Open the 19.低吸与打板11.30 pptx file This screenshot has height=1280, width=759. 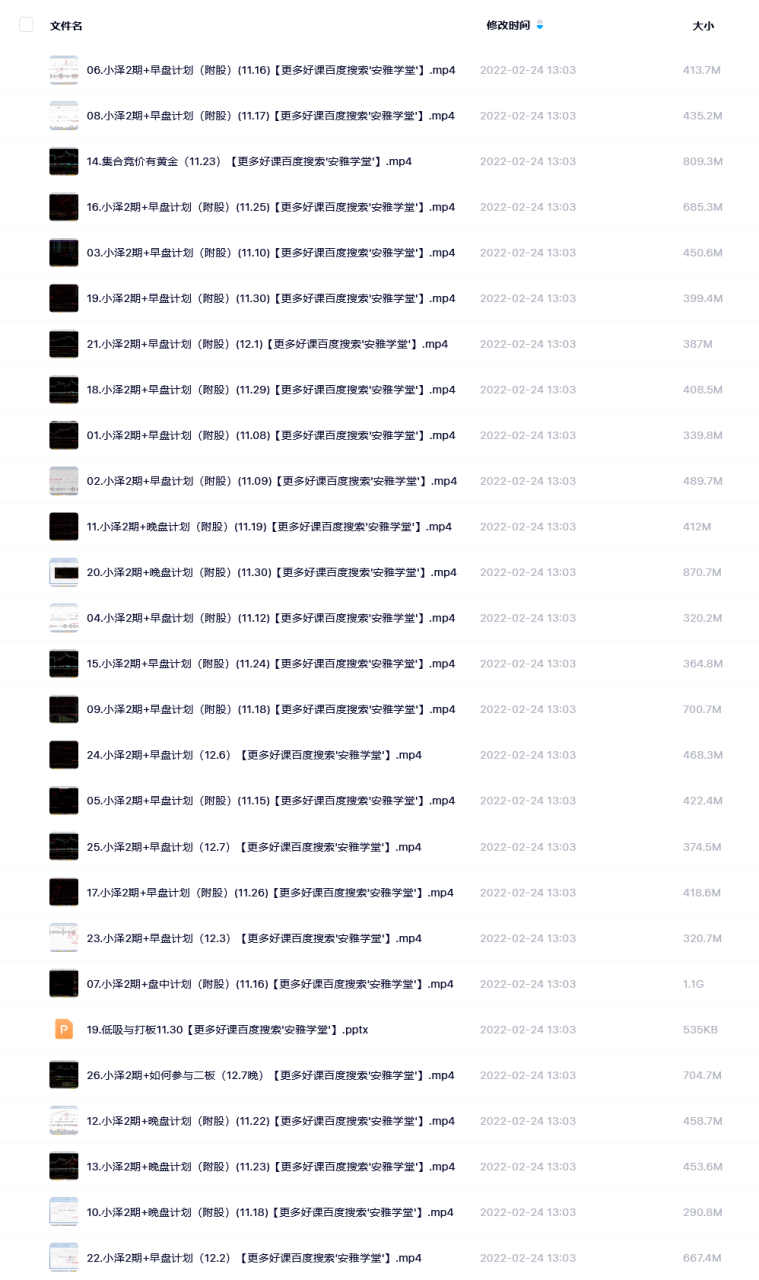(x=227, y=1029)
